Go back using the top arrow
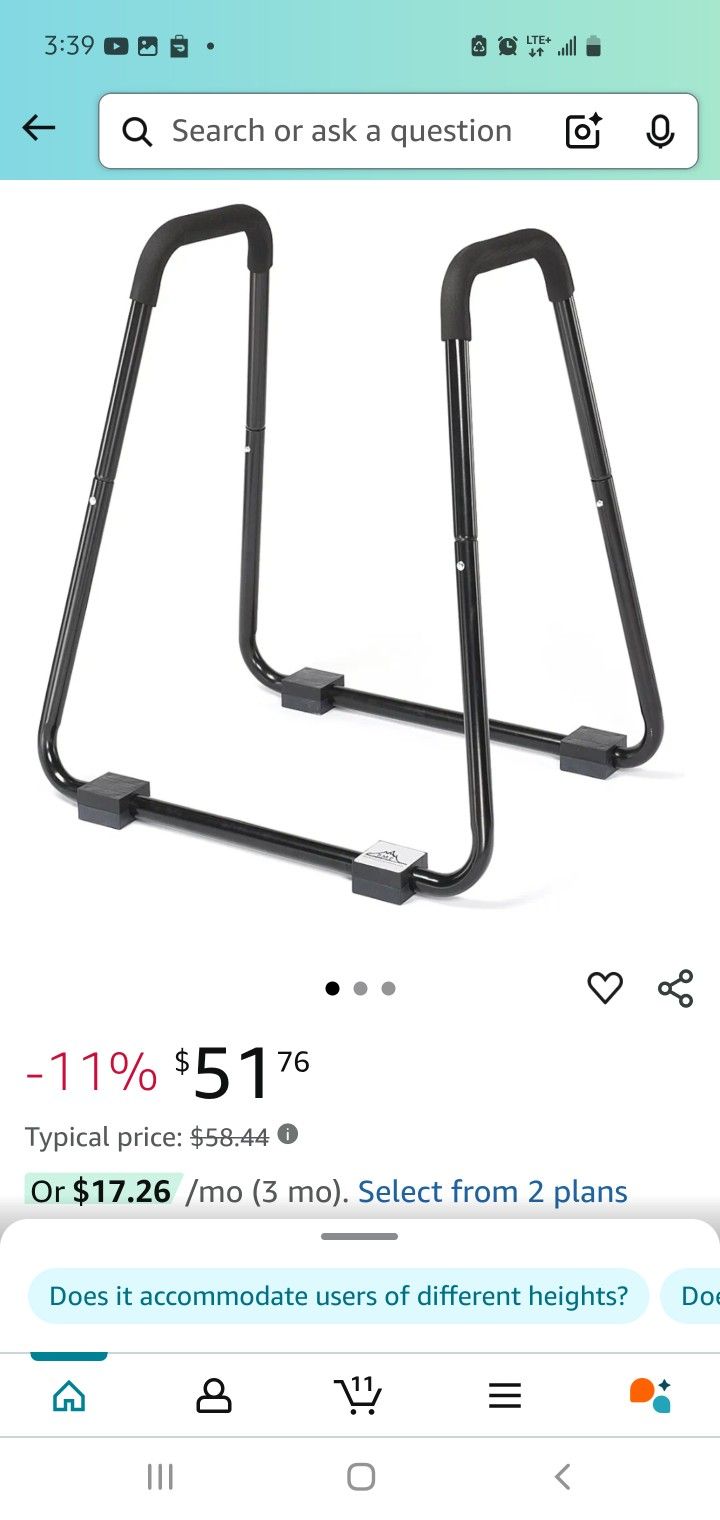This screenshot has height=1520, width=720. coord(39,128)
